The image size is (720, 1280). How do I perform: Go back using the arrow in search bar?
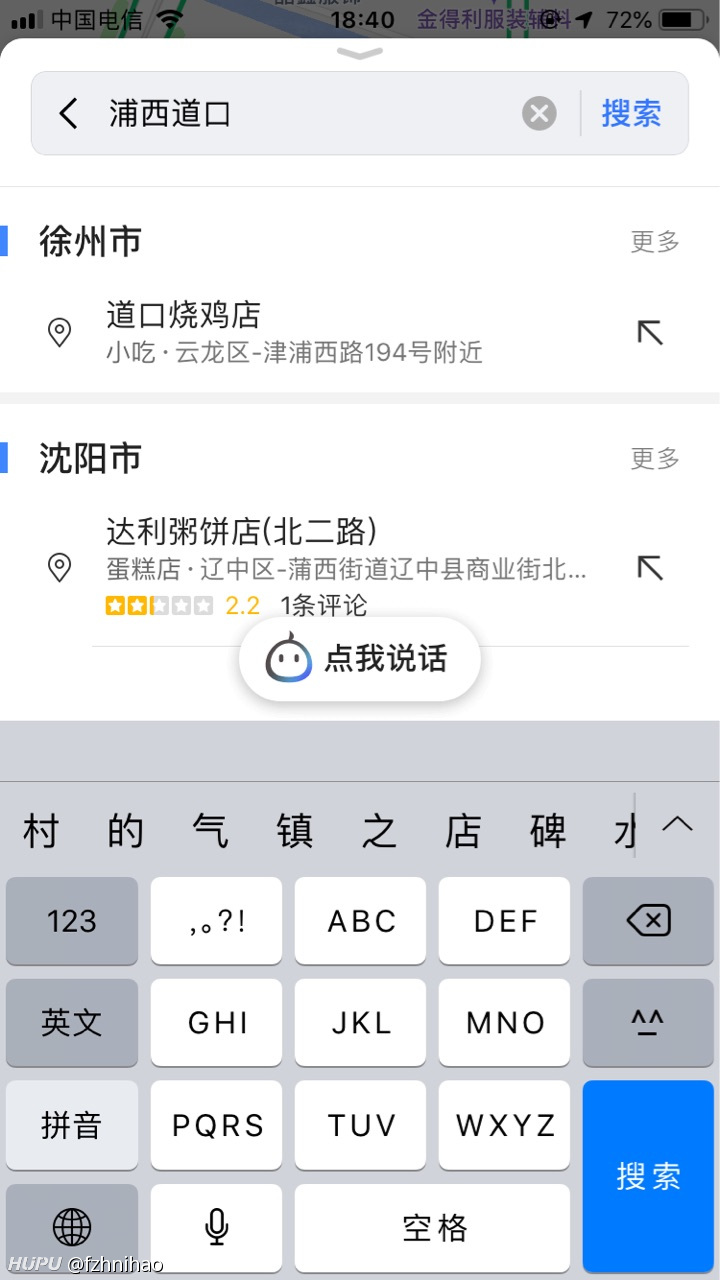coord(68,113)
